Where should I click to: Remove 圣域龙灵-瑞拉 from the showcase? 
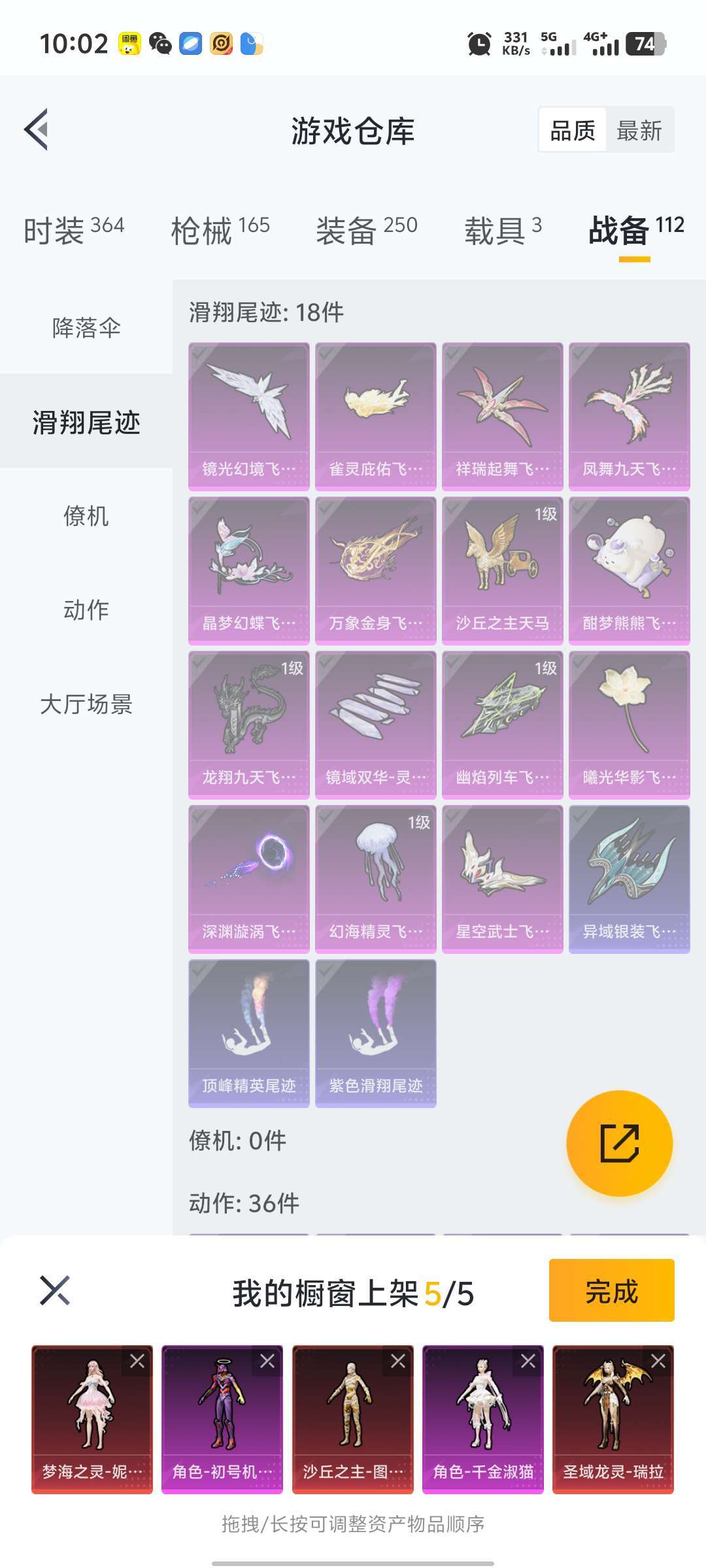coord(658,1361)
